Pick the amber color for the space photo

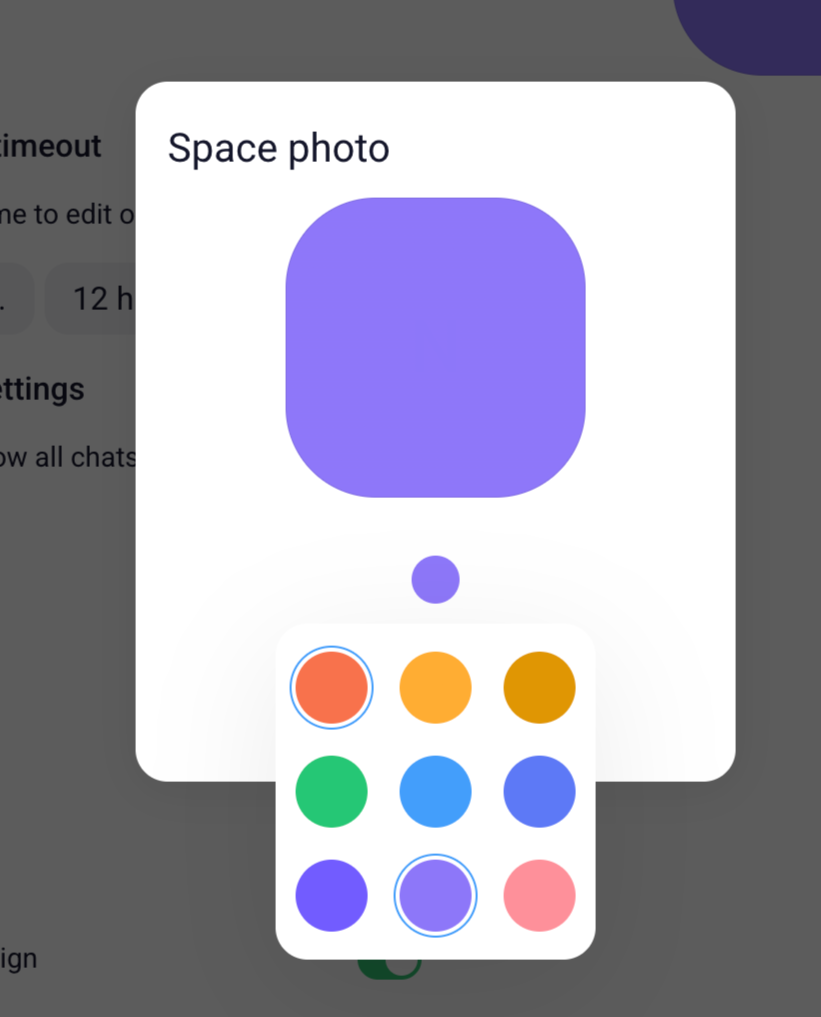click(435, 687)
